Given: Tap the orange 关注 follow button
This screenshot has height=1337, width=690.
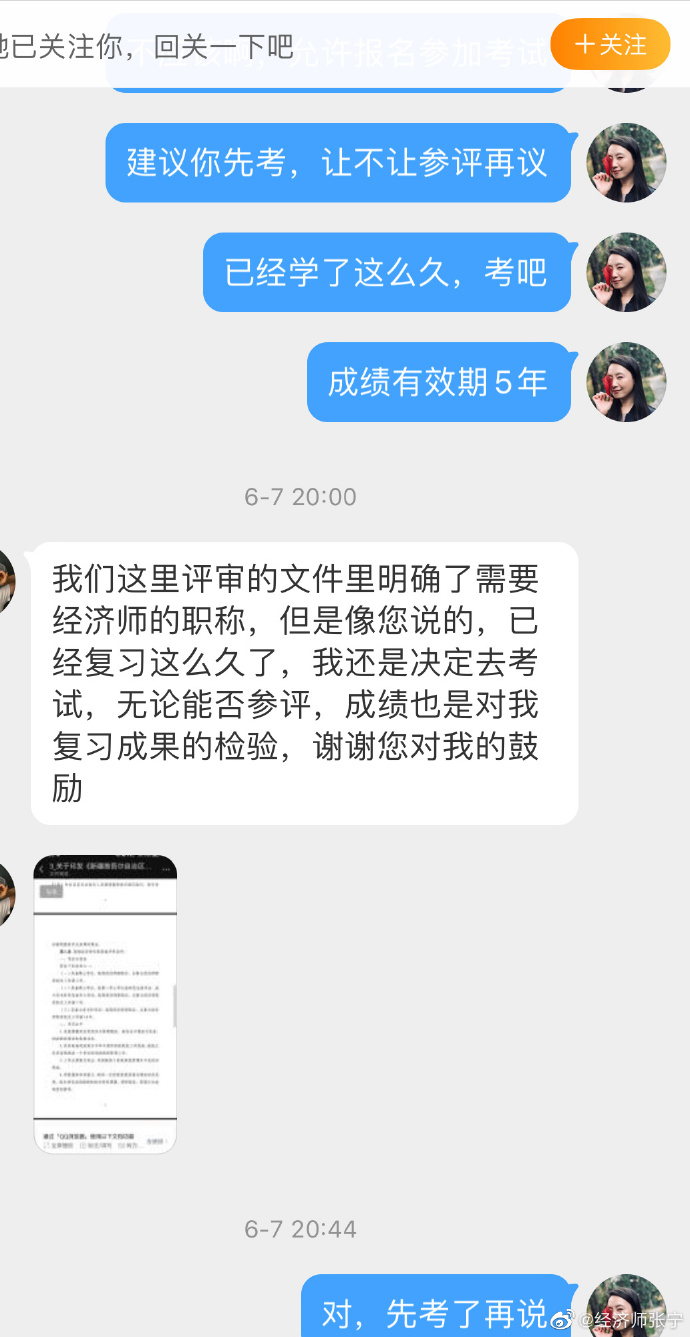Looking at the screenshot, I should (x=610, y=44).
